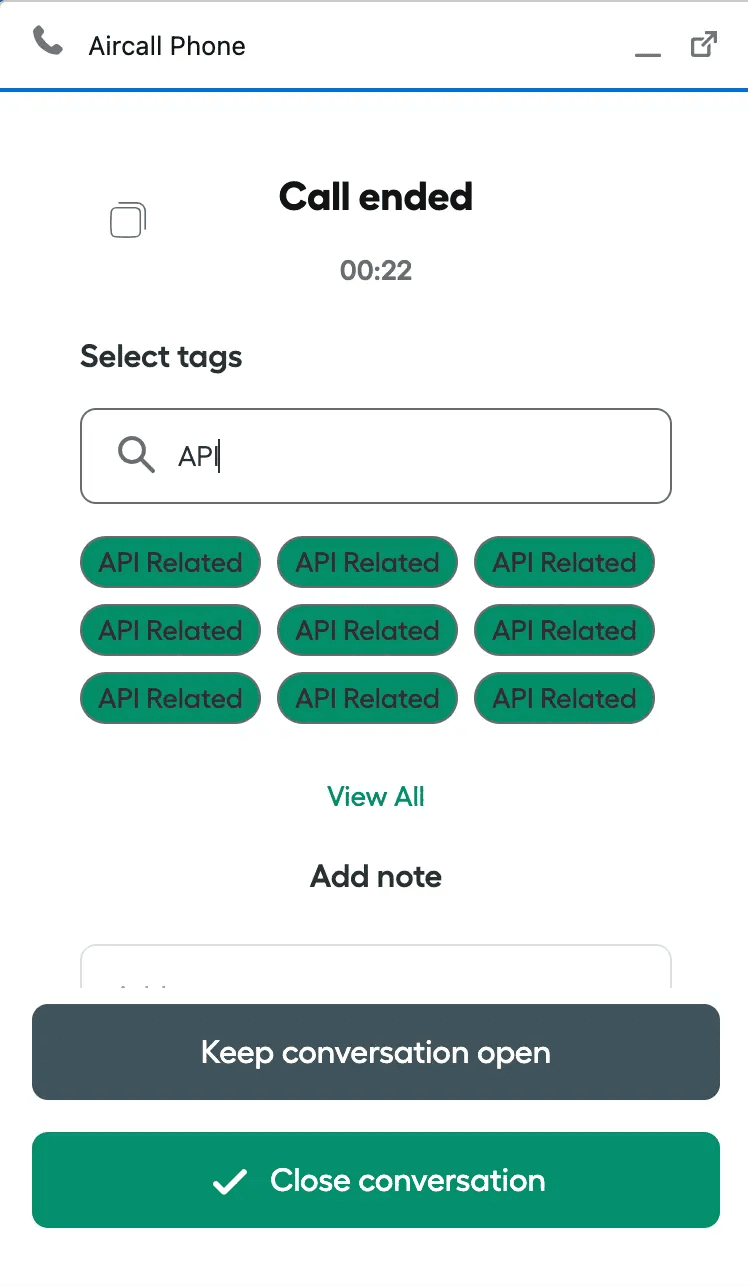Tap the copy icon beside Call ended

[x=128, y=220]
